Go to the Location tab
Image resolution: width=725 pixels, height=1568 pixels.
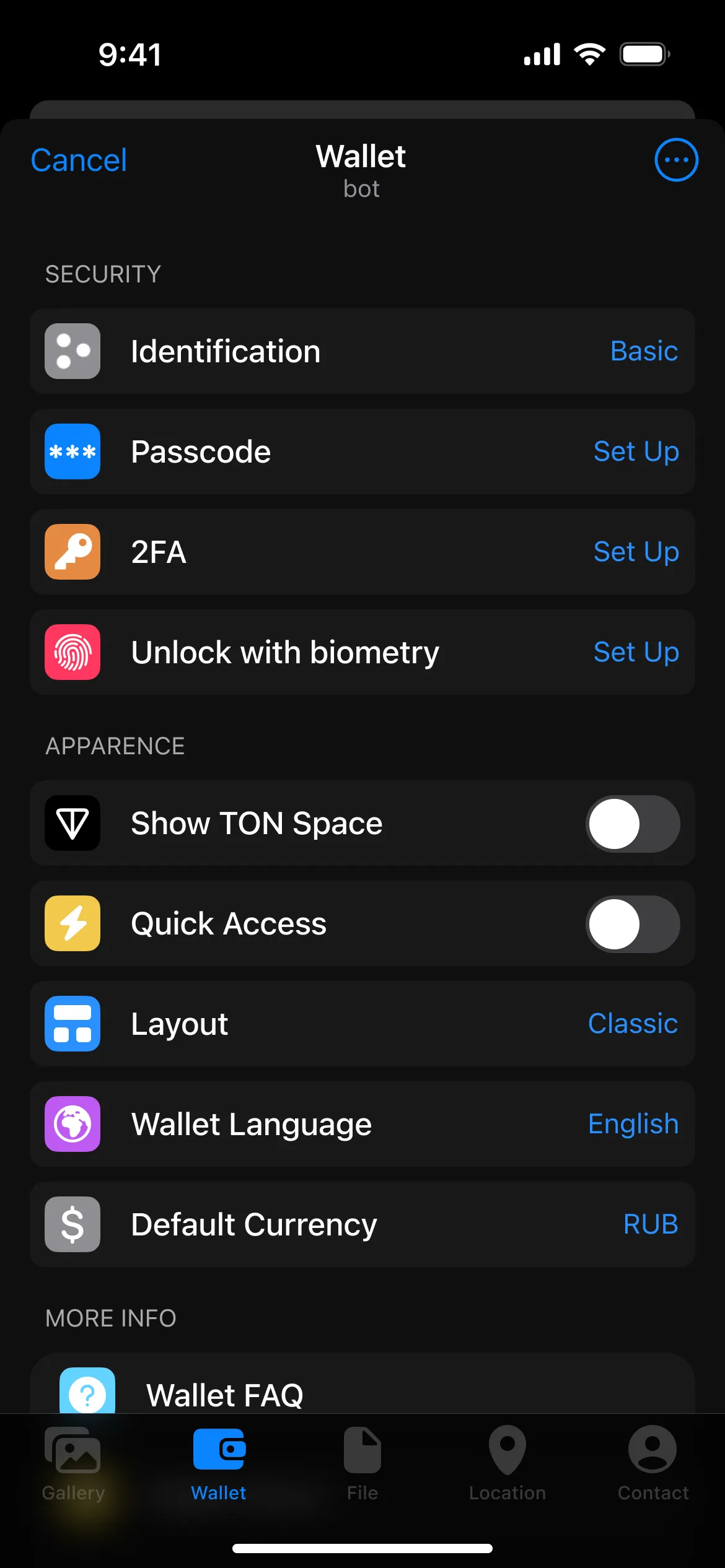pyautogui.click(x=507, y=1464)
